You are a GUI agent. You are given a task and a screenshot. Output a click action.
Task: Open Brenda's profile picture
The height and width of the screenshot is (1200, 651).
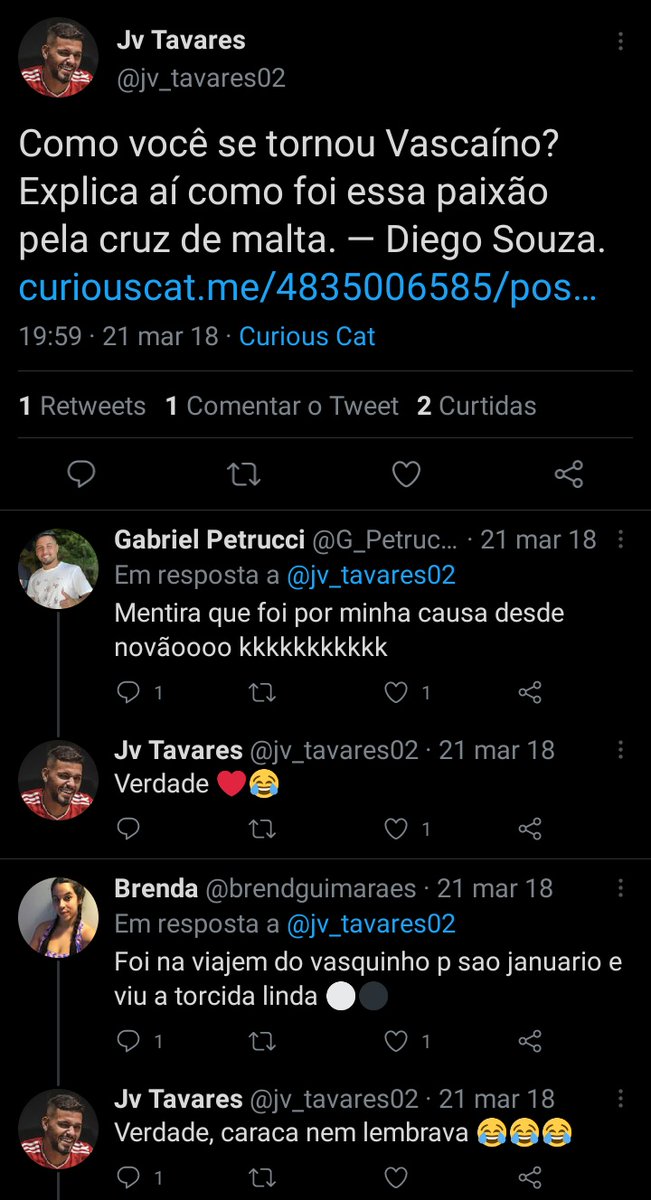58,917
